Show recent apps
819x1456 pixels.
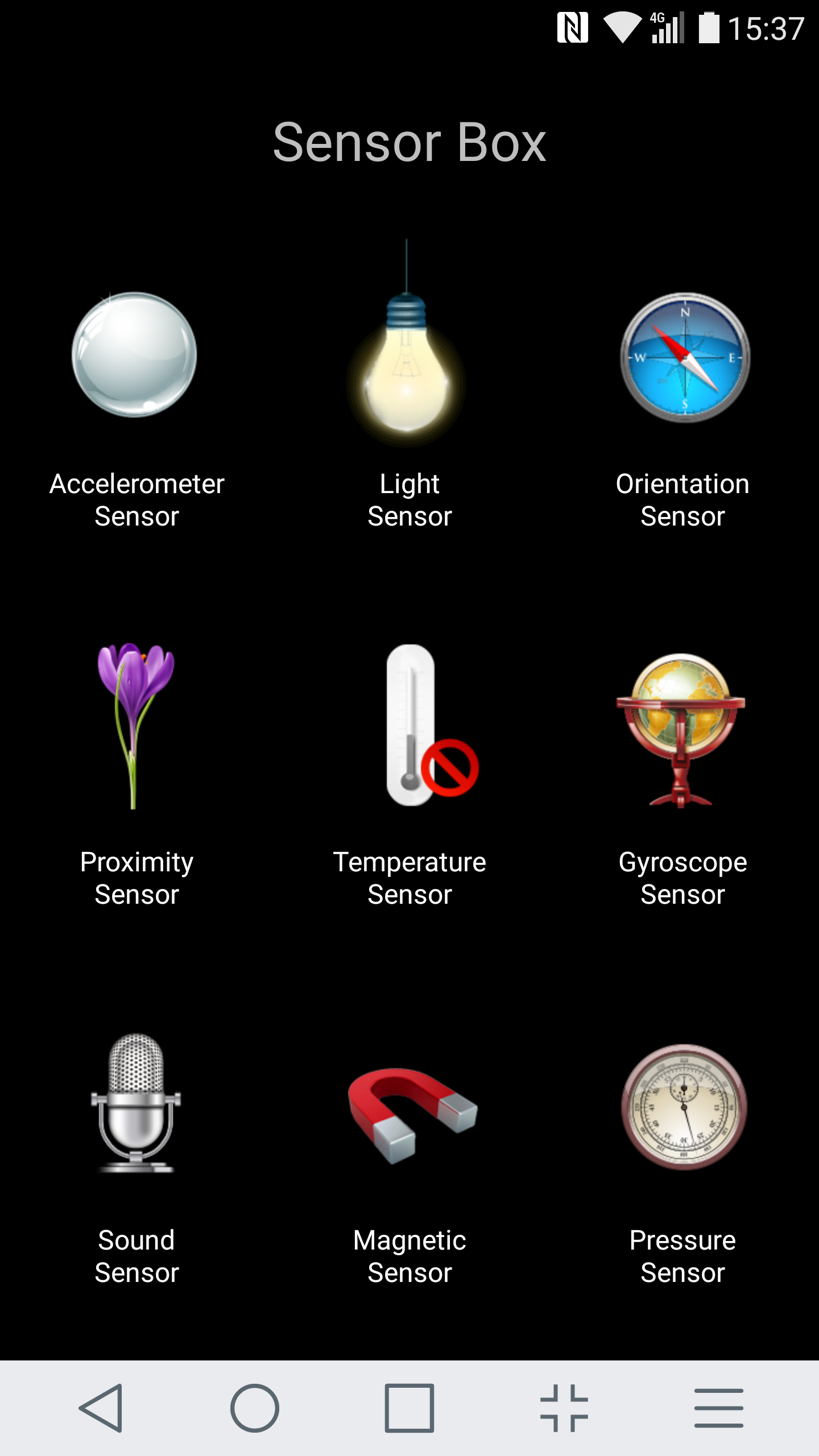(409, 1408)
